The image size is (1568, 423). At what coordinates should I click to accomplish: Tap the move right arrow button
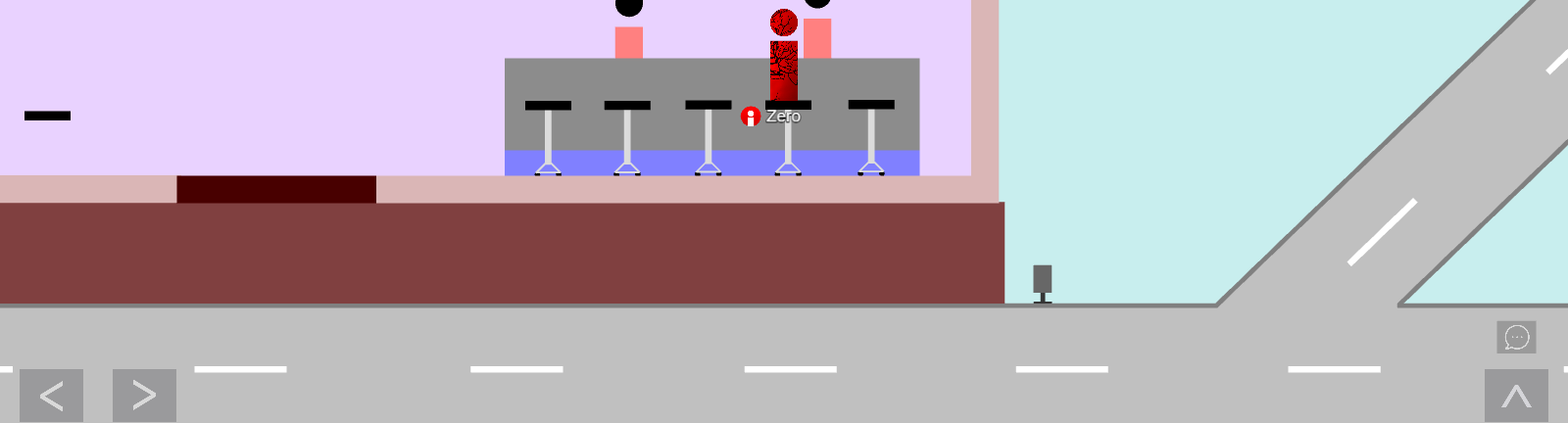144,396
